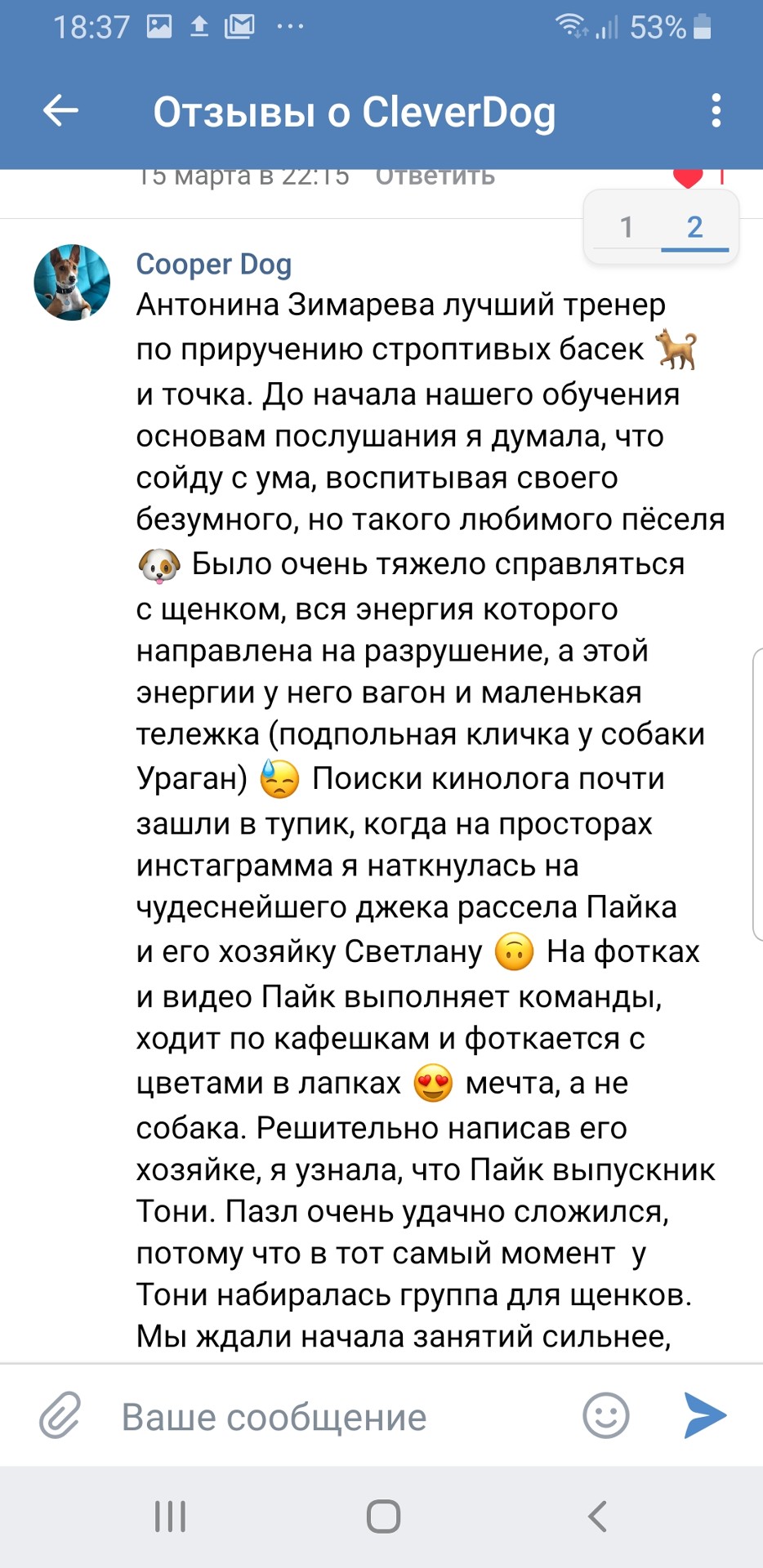Select page 2 in the page switcher
Screen dimensions: 763x1568
[x=694, y=227]
